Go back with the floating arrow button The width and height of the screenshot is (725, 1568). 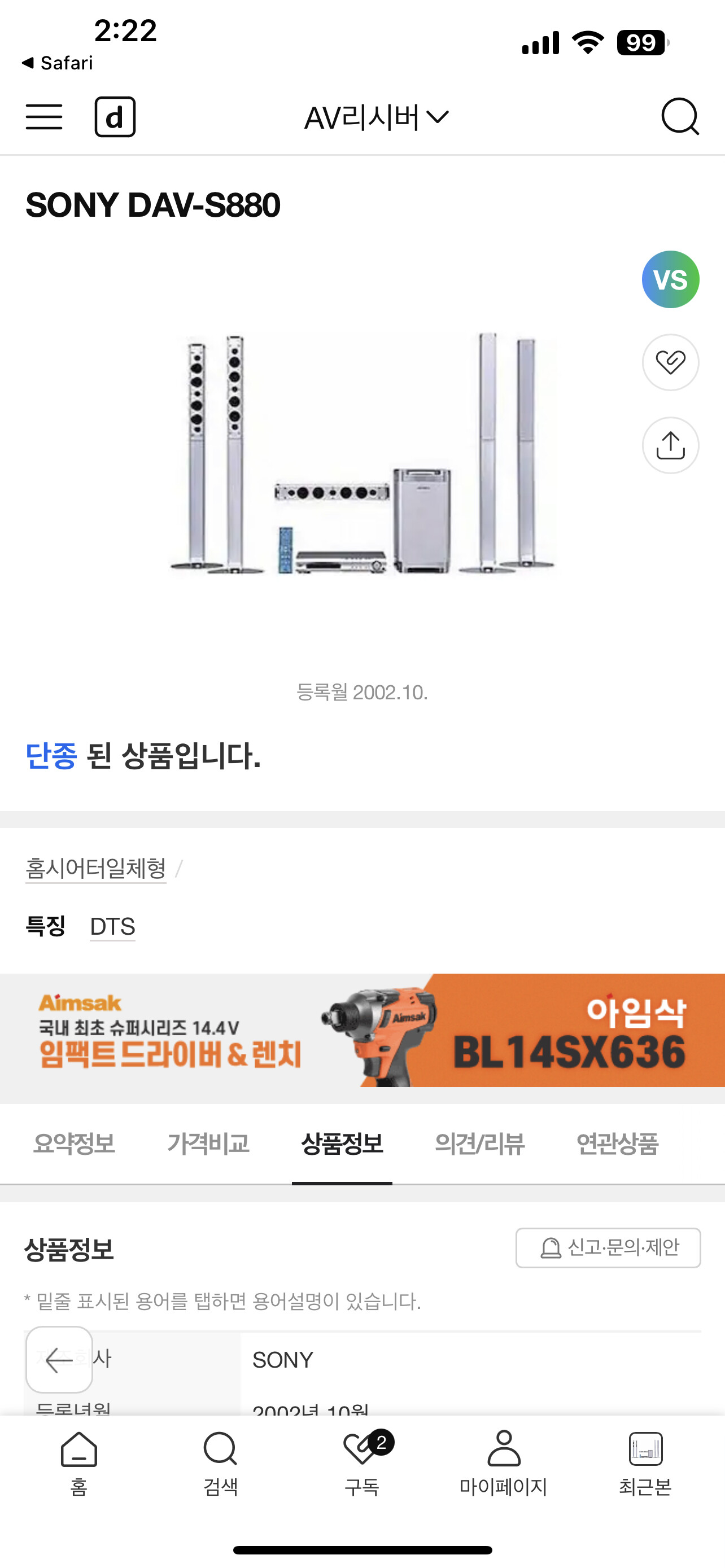pos(59,1359)
